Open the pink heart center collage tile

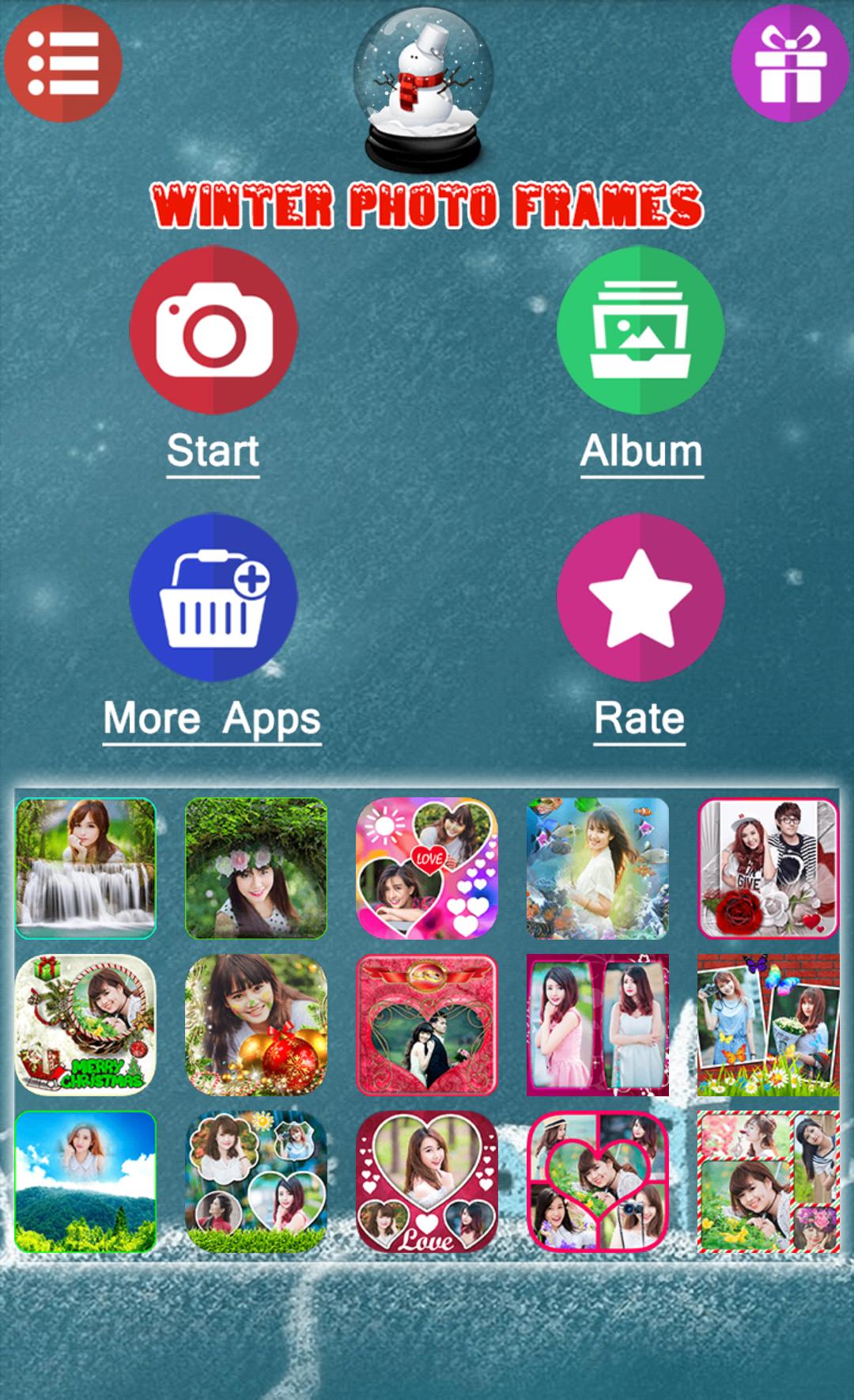[x=598, y=1182]
